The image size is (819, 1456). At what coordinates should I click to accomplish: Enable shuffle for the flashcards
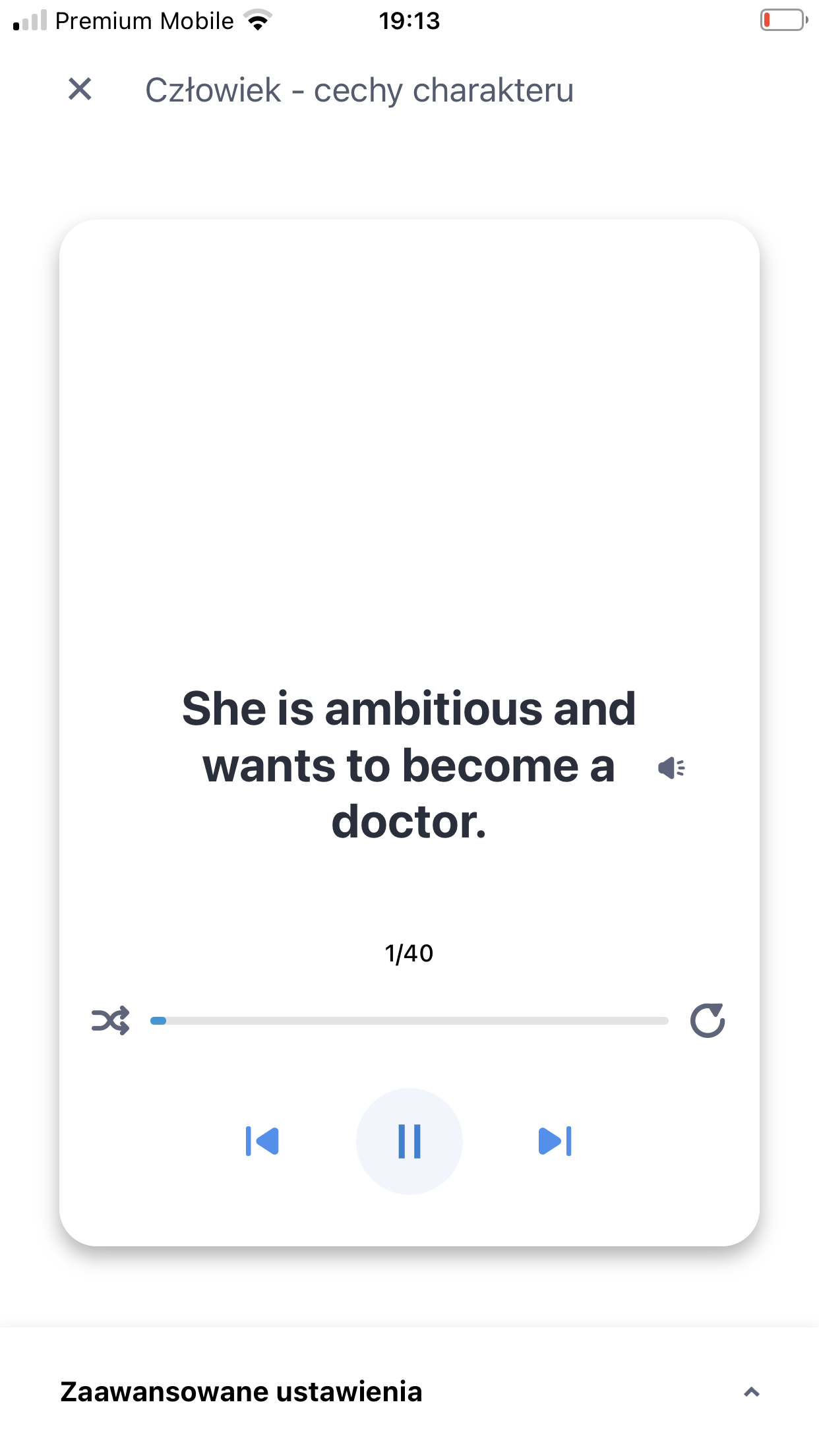point(110,1021)
